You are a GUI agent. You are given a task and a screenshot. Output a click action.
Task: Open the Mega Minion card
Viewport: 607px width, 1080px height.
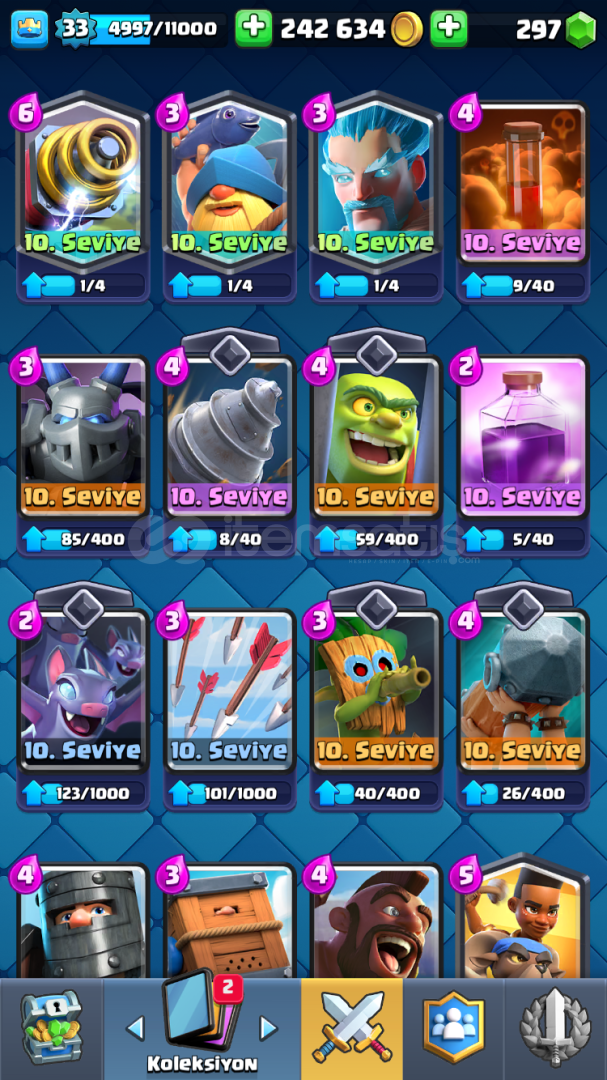83,455
